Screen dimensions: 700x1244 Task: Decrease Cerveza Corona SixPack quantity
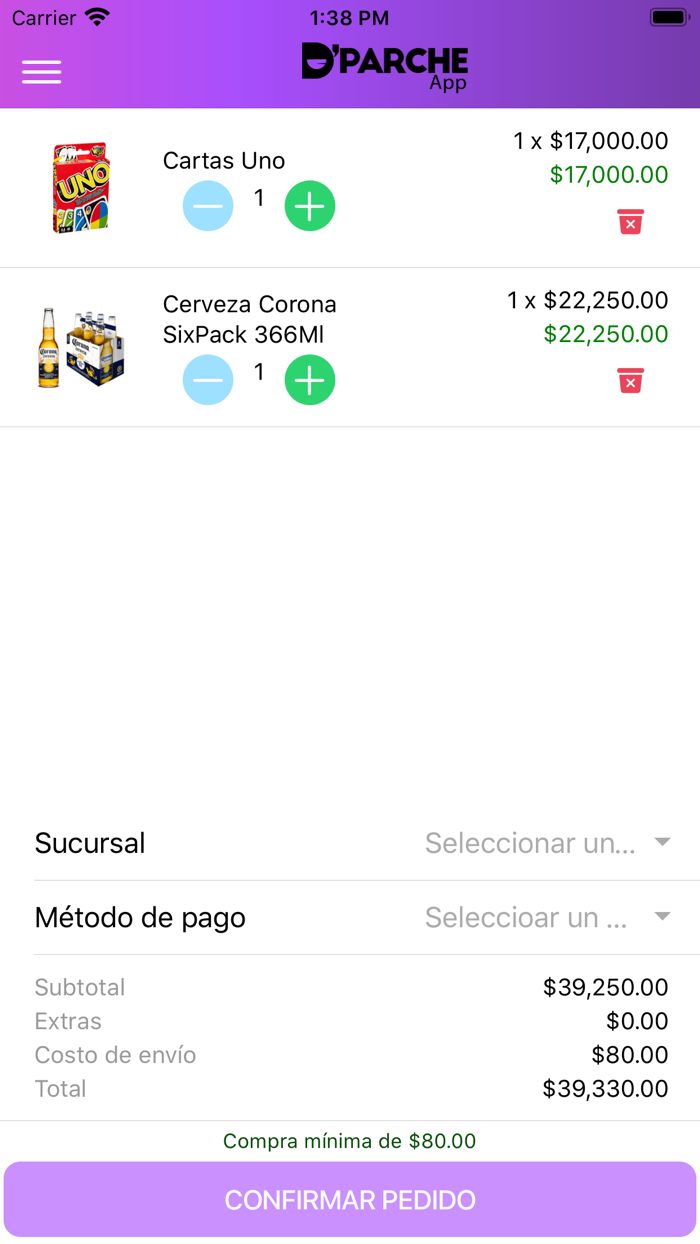[x=208, y=381]
